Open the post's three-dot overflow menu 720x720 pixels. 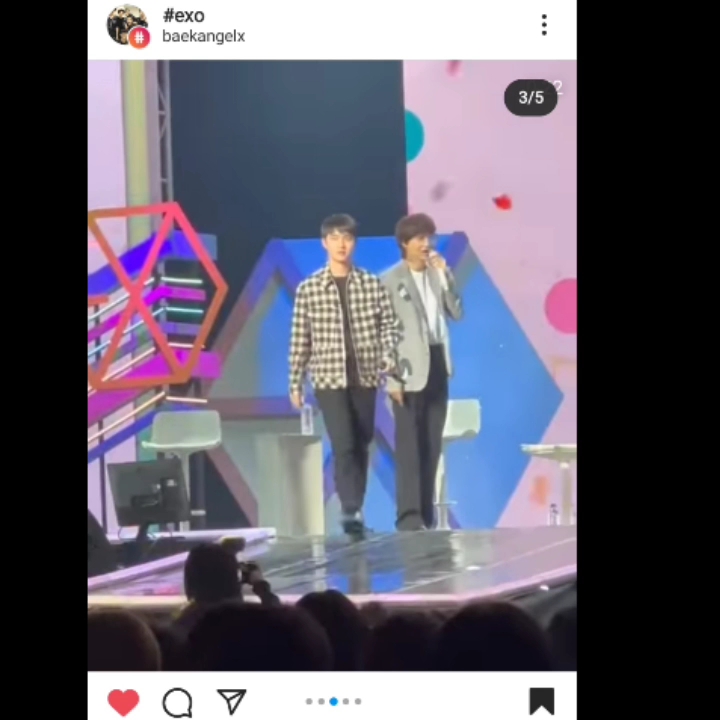pyautogui.click(x=544, y=25)
